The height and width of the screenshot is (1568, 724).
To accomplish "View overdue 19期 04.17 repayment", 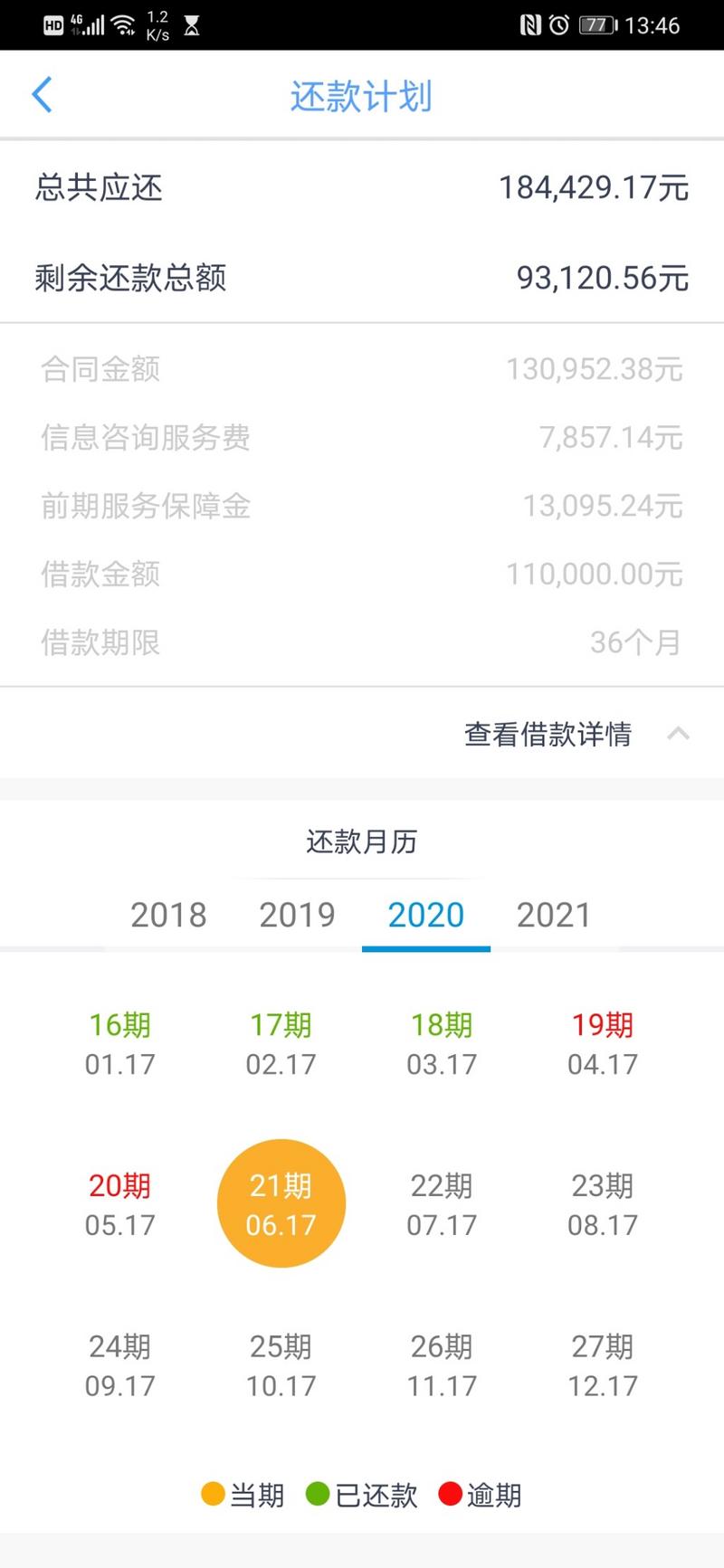I will [603, 1044].
